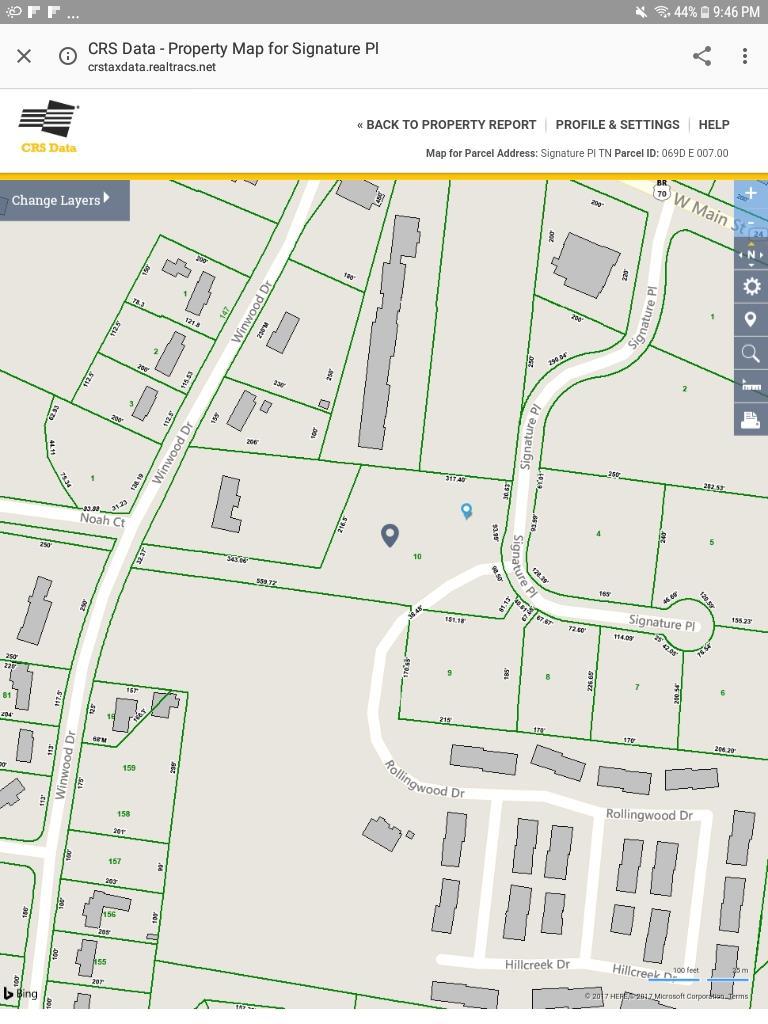Open the Help page
The width and height of the screenshot is (768, 1024).
[714, 125]
